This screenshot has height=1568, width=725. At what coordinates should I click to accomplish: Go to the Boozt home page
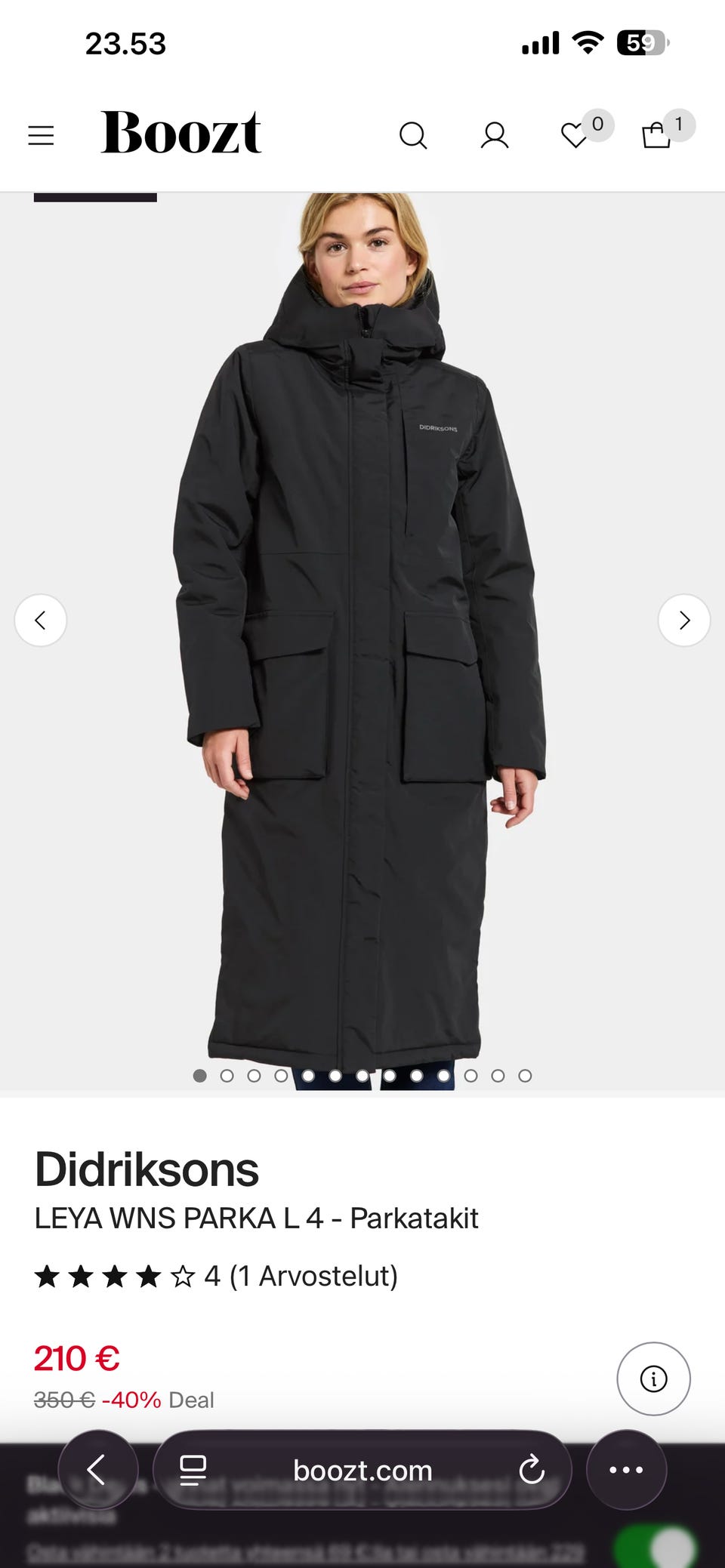coord(181,133)
